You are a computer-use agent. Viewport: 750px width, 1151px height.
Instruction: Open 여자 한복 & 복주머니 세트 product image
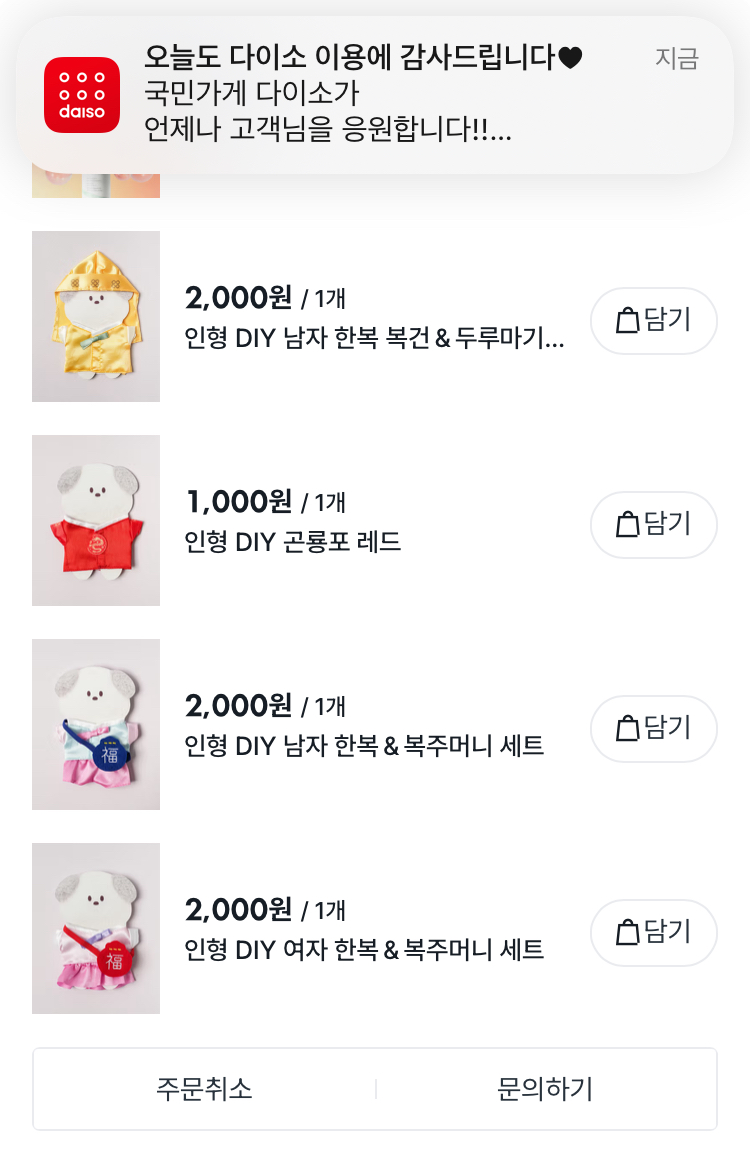96,929
